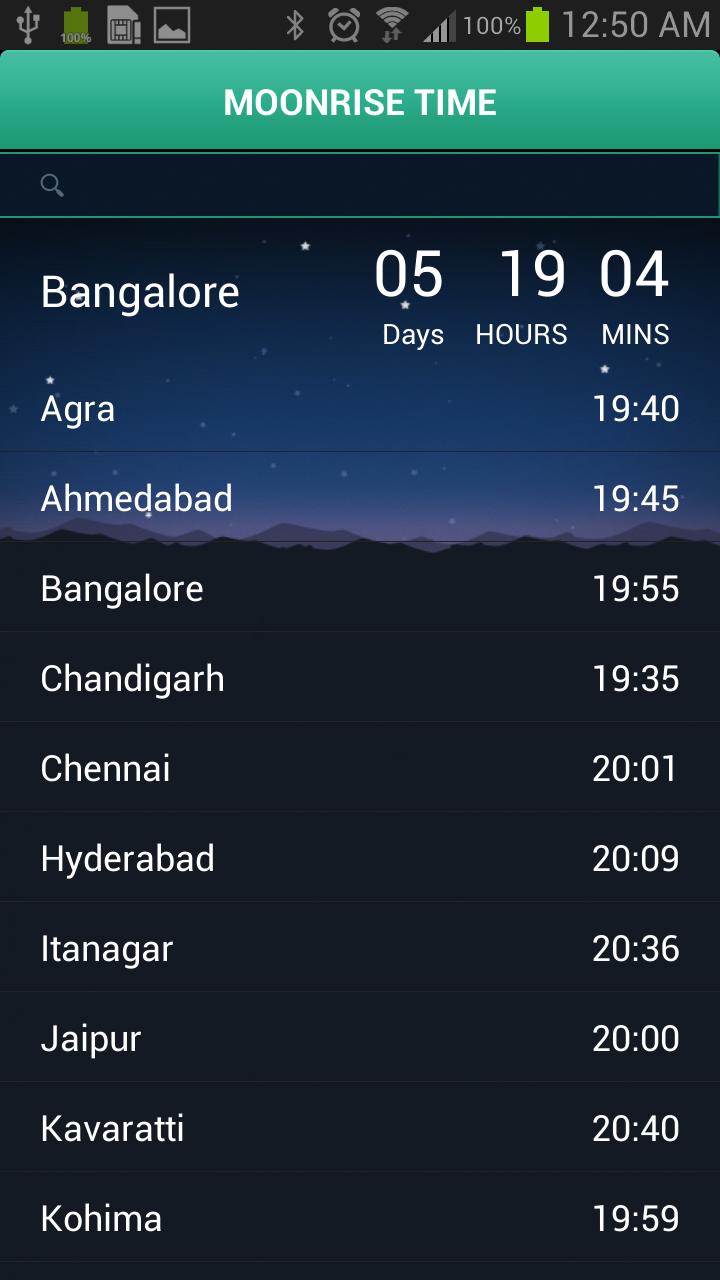The image size is (720, 1280).
Task: Open the Chandigarh moonrise entry
Action: (360, 678)
